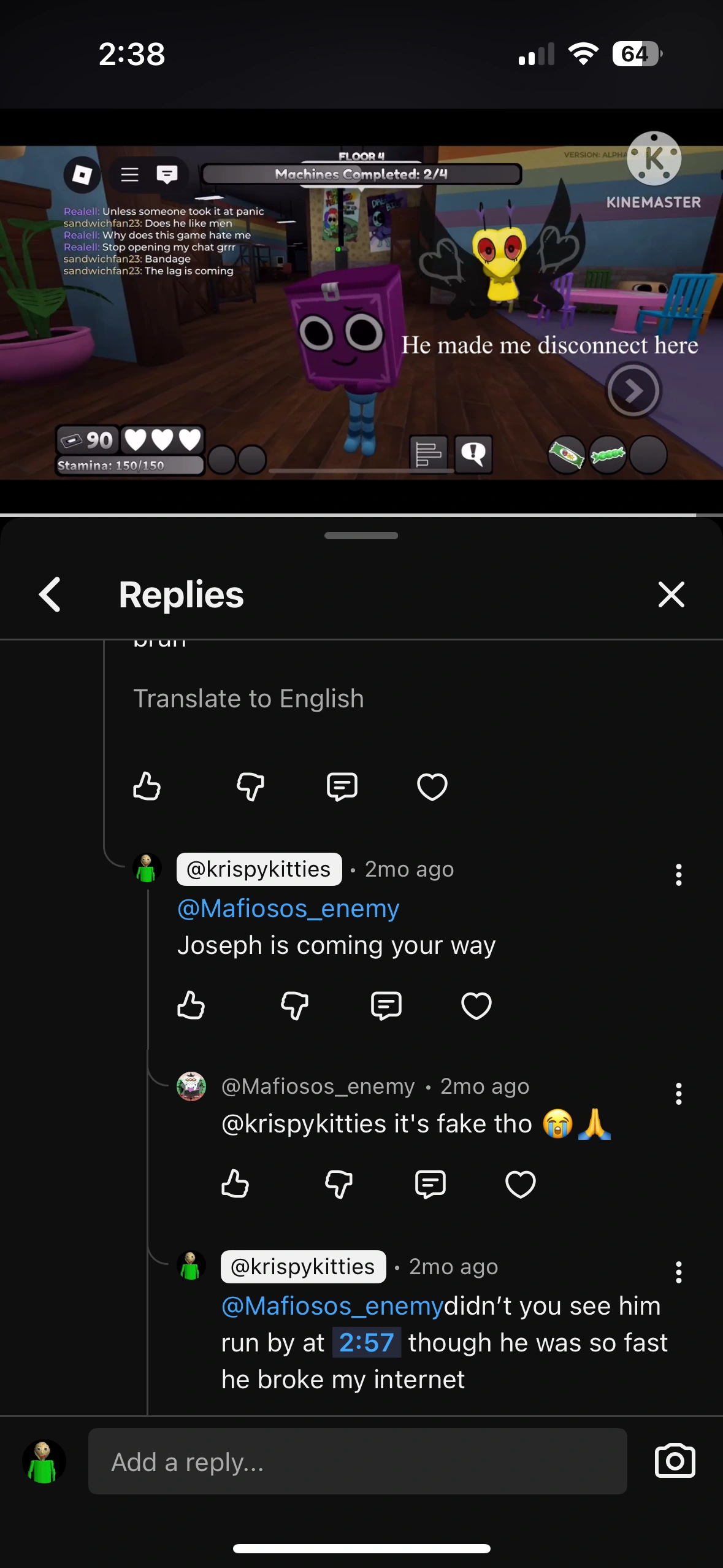Open options for "it's fake tho" reply
The width and height of the screenshot is (723, 1568).
(x=678, y=1093)
